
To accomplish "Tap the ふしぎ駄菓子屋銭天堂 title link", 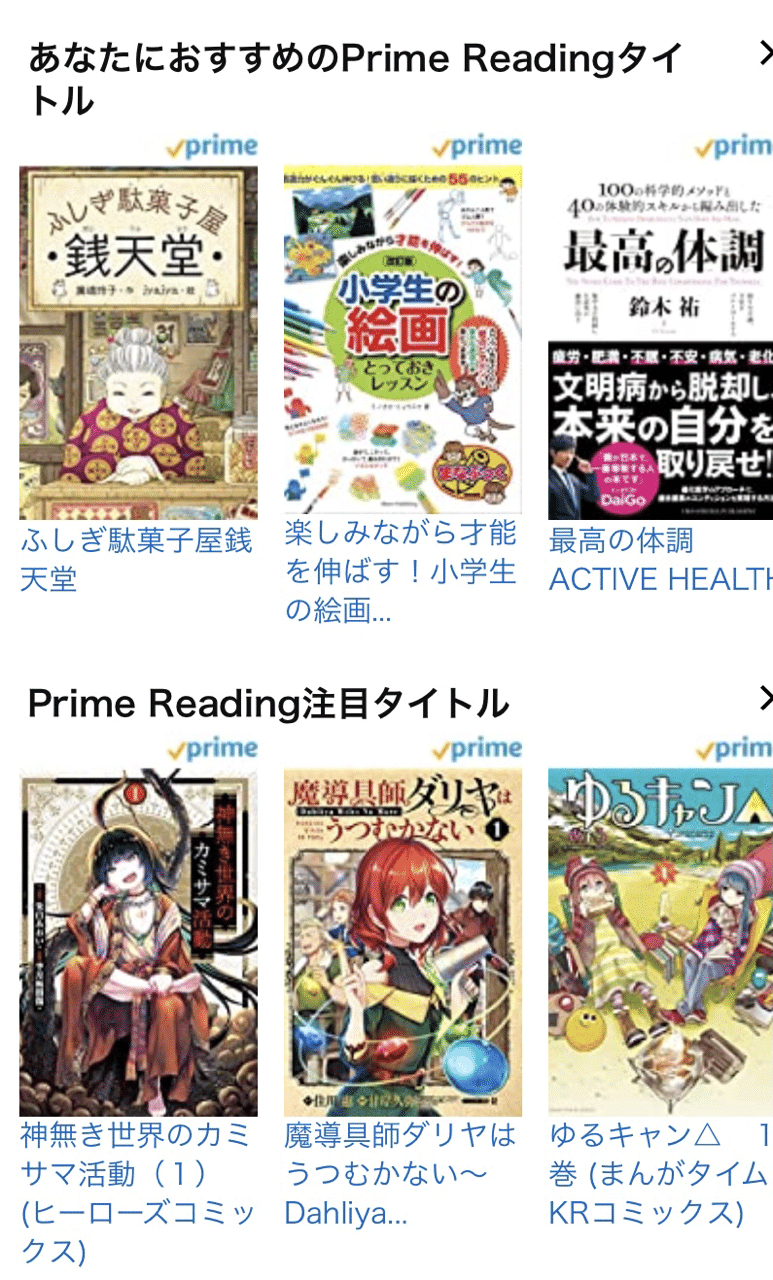I will (x=137, y=560).
